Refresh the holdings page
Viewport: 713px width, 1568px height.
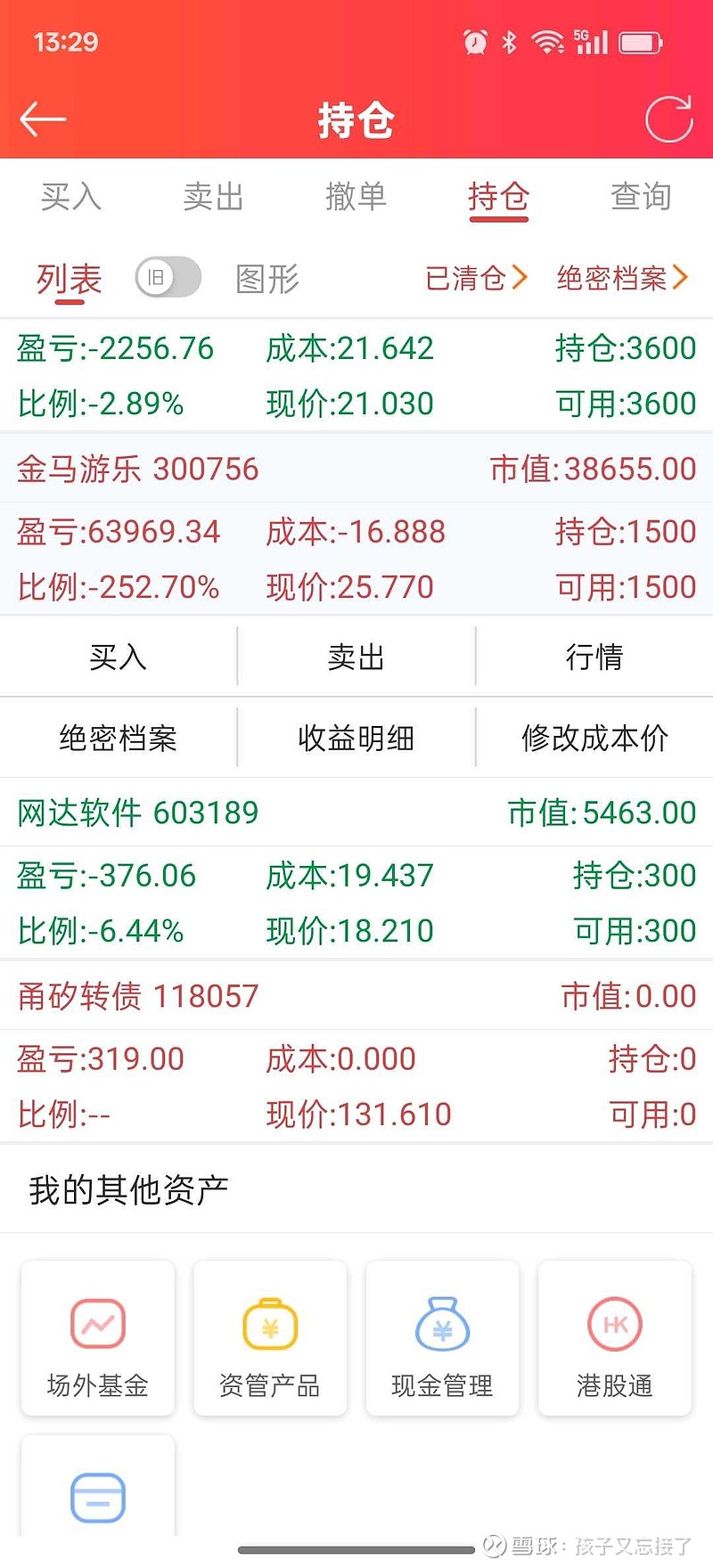click(668, 119)
